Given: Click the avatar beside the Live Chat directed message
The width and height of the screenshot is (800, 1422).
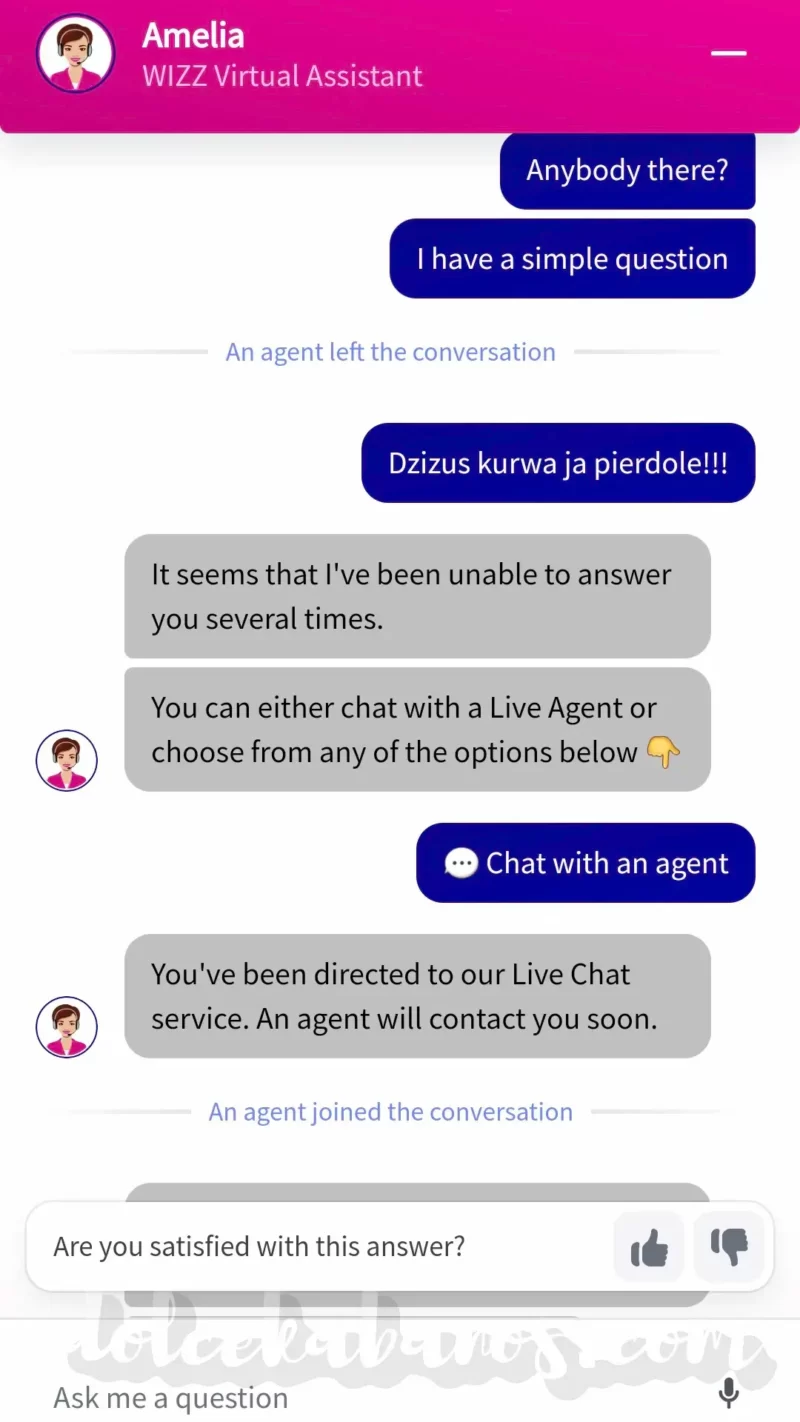Looking at the screenshot, I should pos(66,1027).
